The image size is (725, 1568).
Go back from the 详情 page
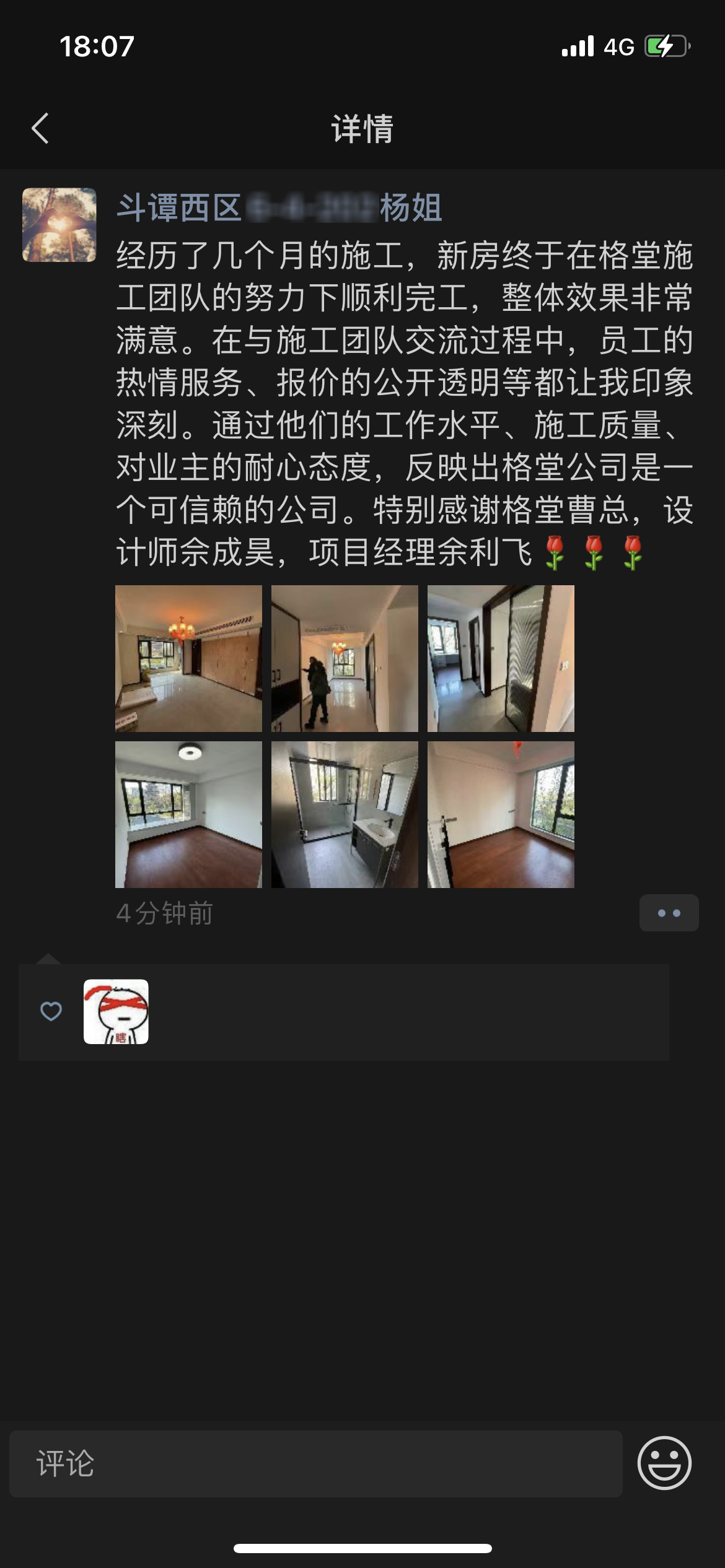[40, 128]
